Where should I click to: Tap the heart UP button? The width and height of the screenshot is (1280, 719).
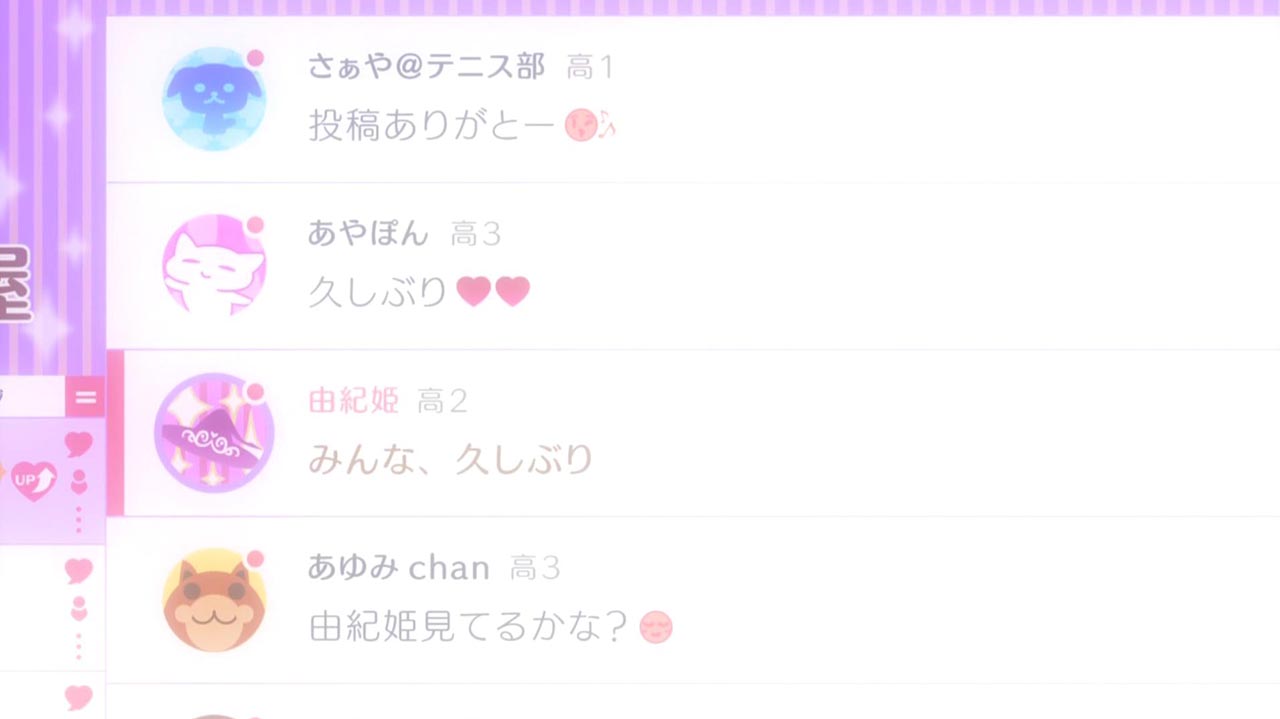click(33, 481)
